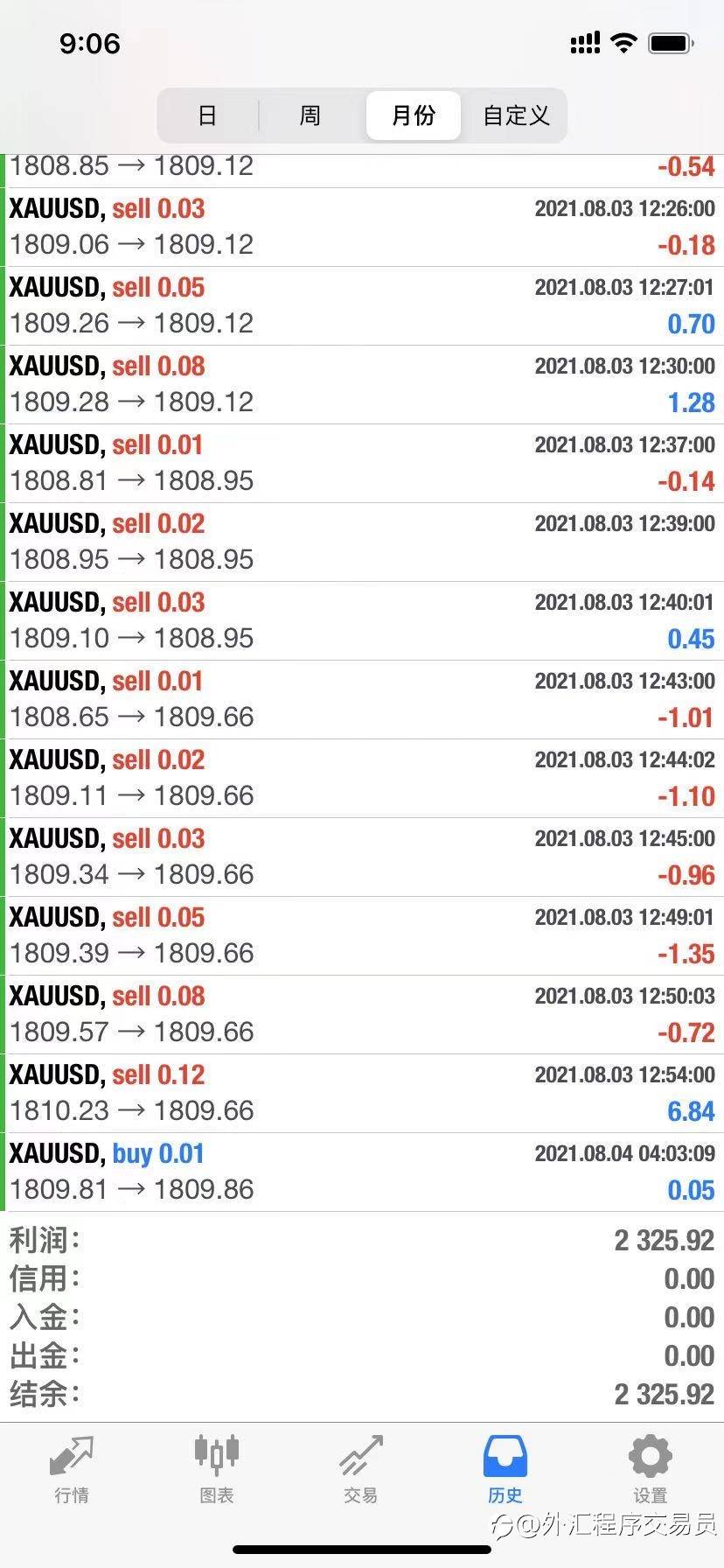Select the 周 (week) period
The width and height of the screenshot is (724, 1568).
click(310, 115)
